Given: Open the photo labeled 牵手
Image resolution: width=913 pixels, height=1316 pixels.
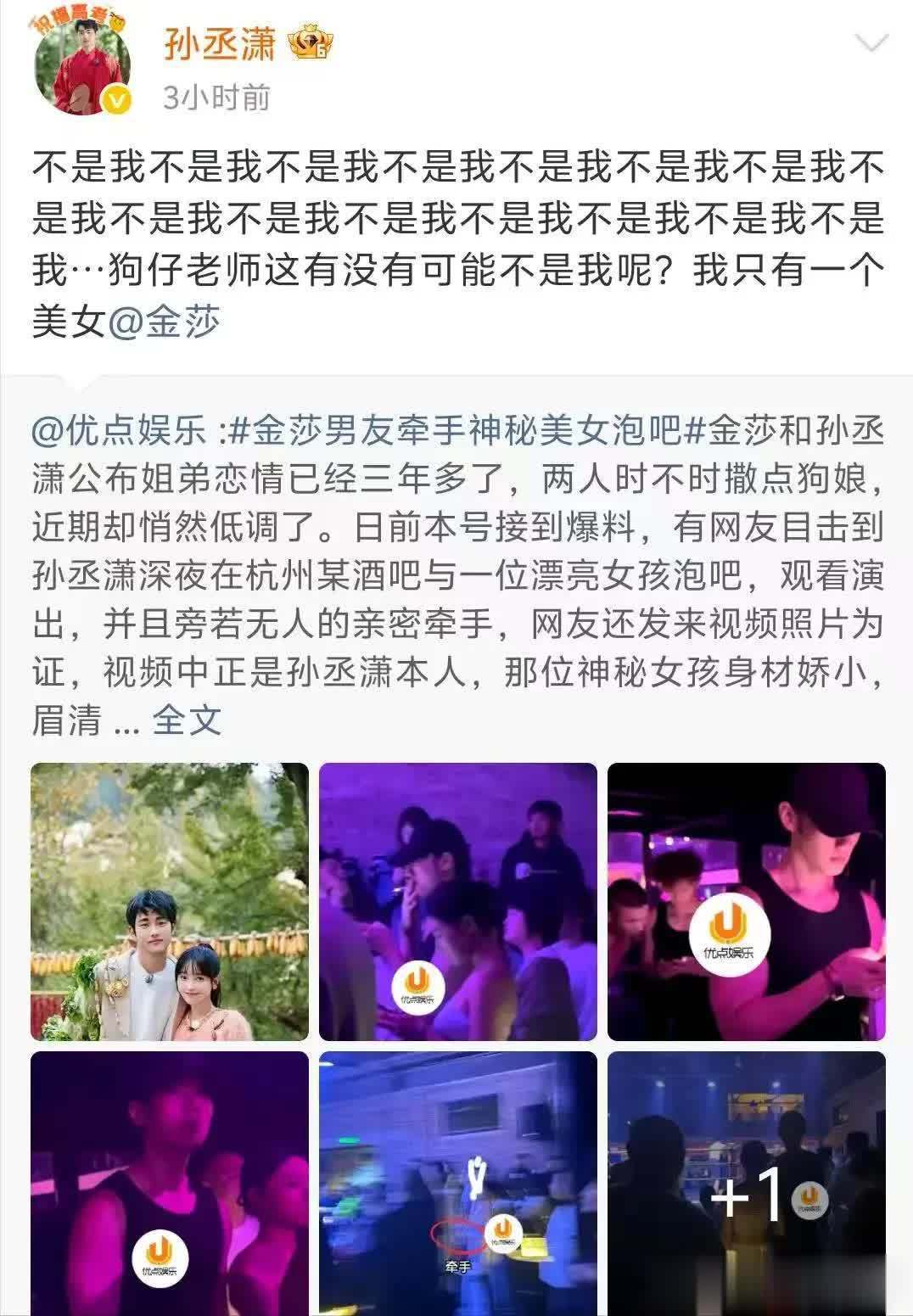Looking at the screenshot, I should (457, 1183).
